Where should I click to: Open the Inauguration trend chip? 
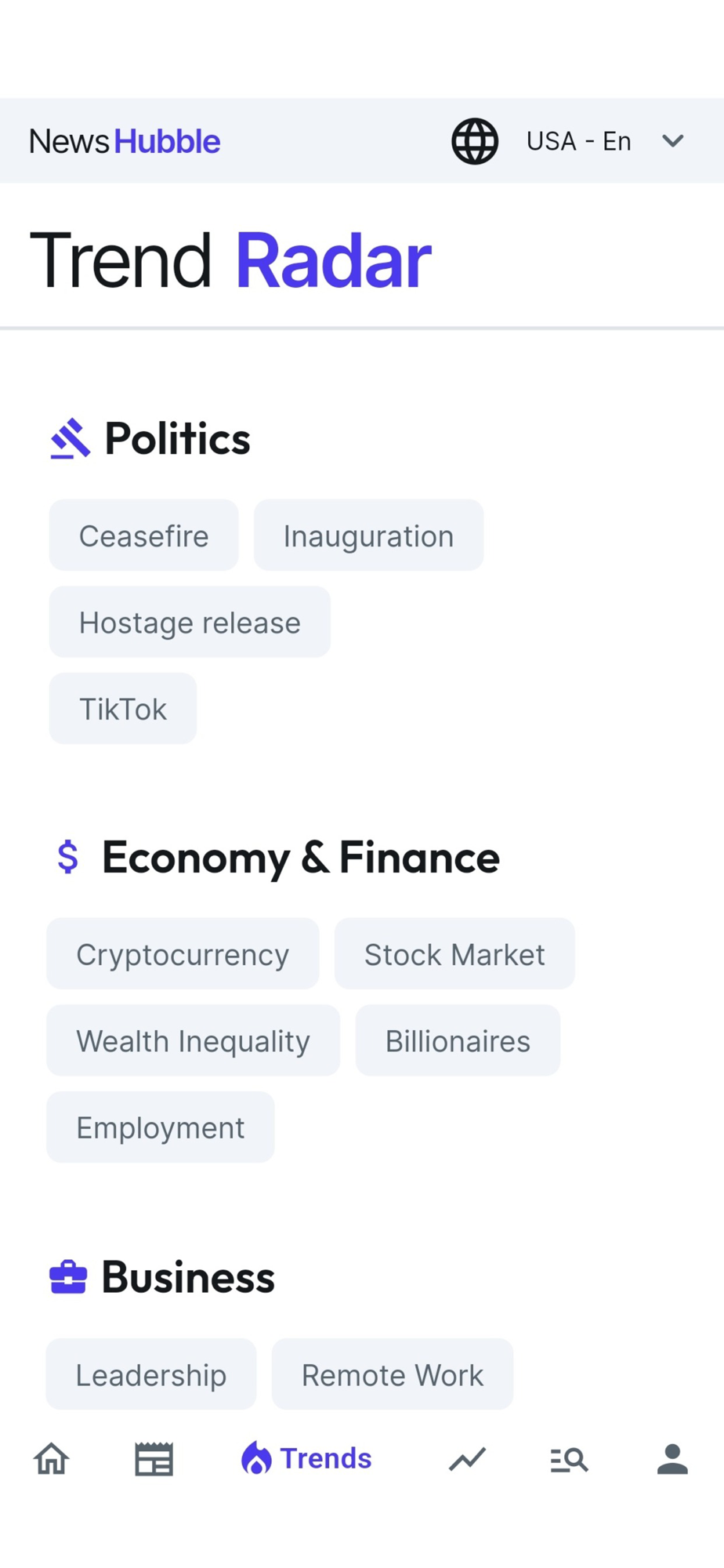pos(368,536)
